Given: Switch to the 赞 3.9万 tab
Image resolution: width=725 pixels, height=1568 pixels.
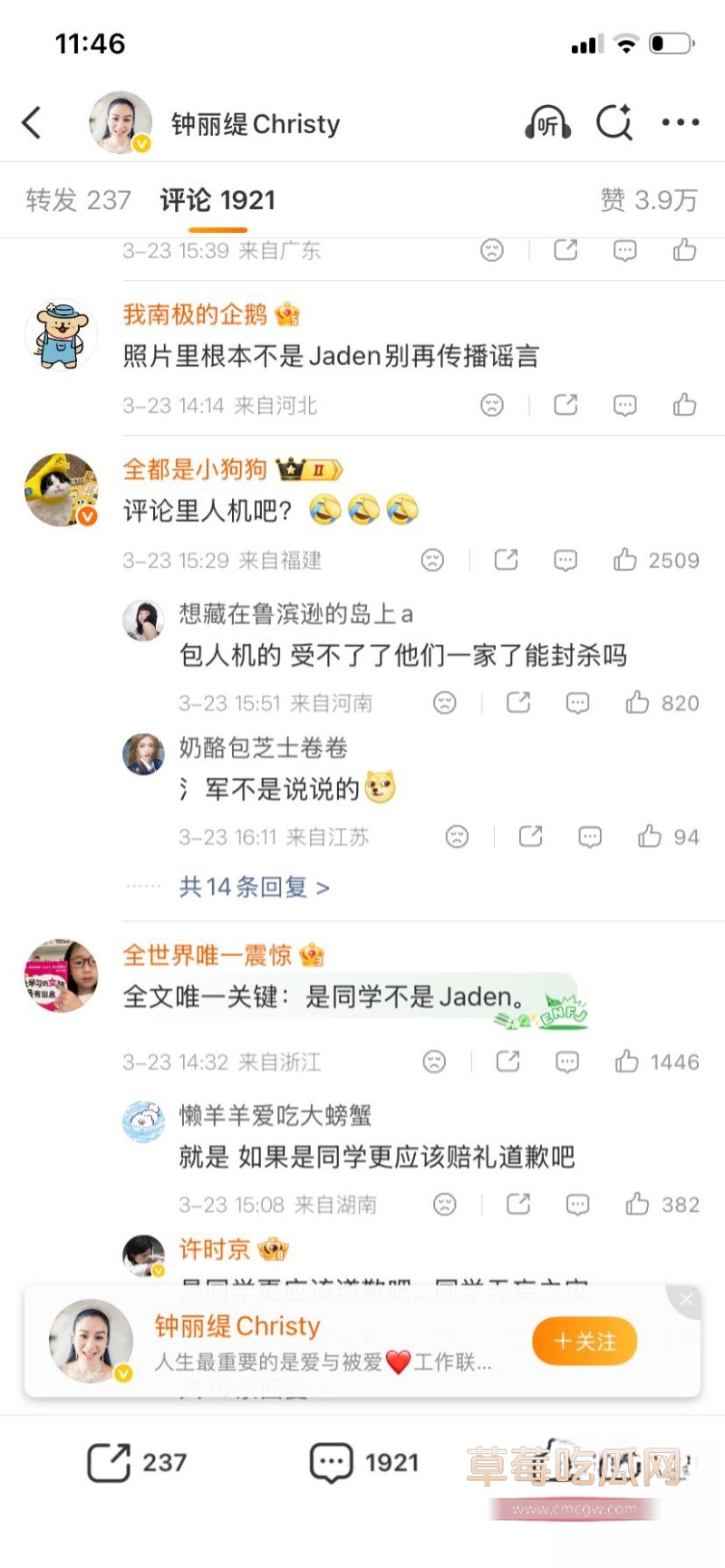Looking at the screenshot, I should (649, 200).
